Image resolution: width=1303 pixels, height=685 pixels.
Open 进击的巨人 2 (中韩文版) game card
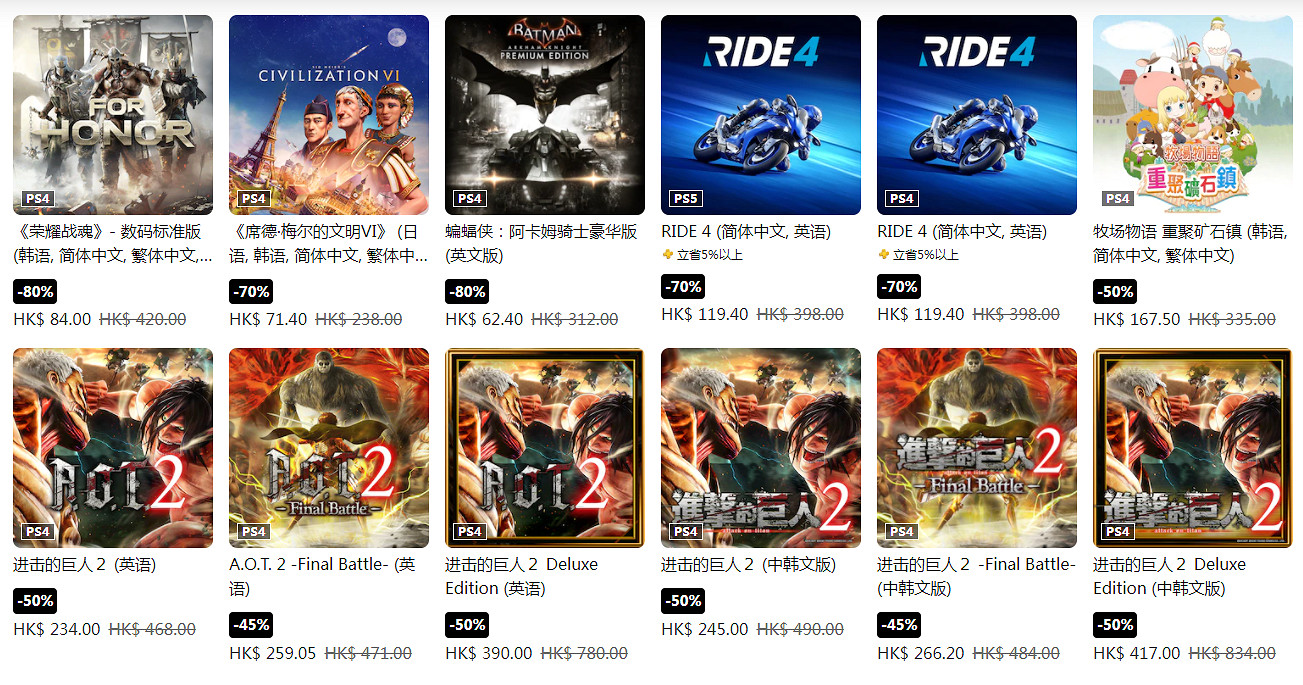760,448
